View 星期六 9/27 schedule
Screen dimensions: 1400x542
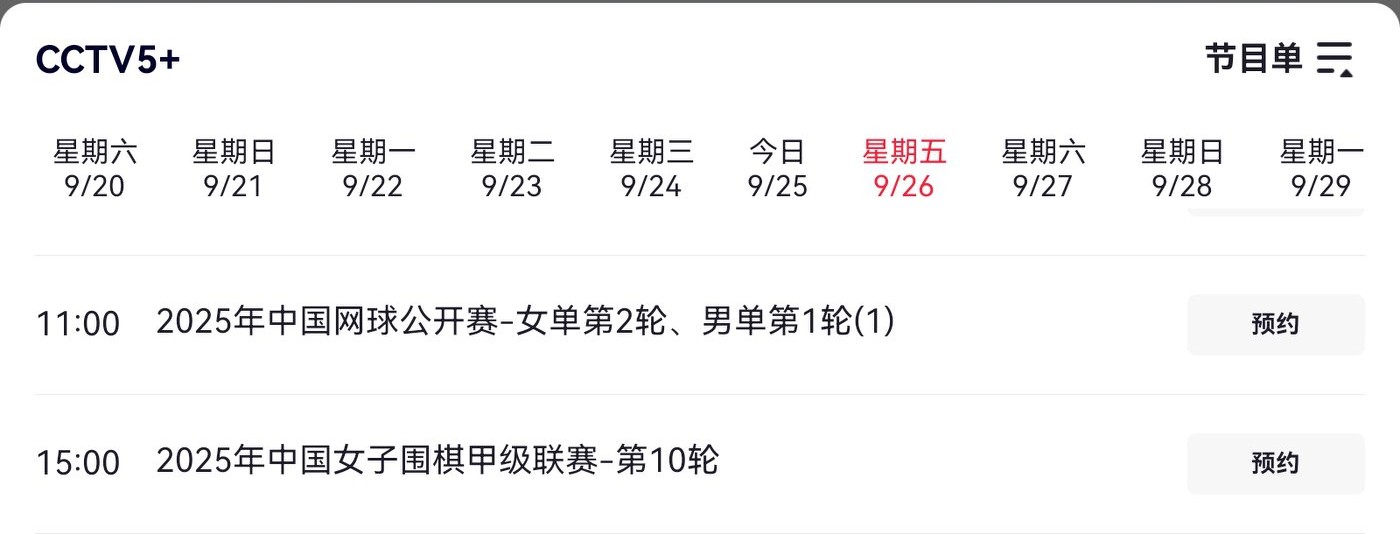[x=1043, y=169]
